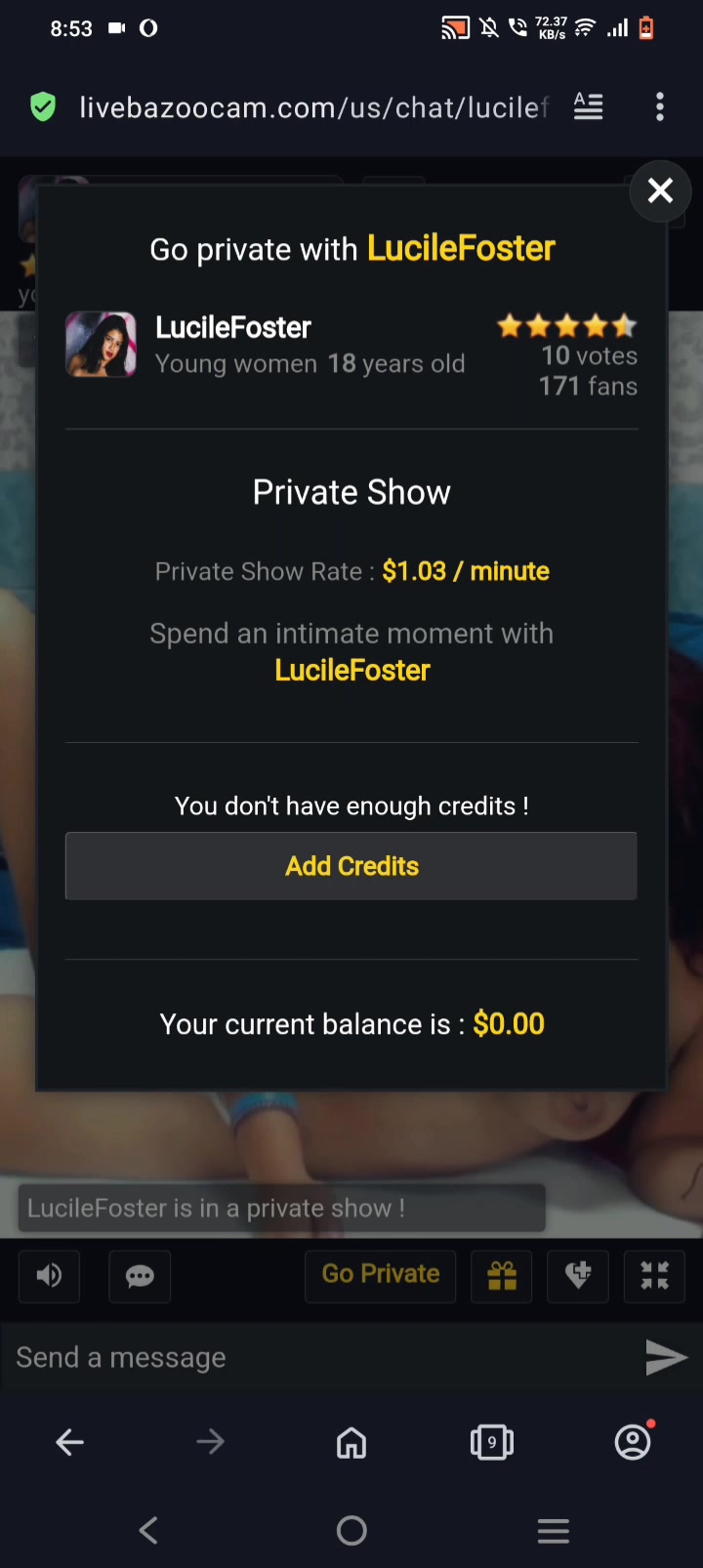The width and height of the screenshot is (703, 1568).
Task: Tap the Go Private button
Action: click(381, 1274)
